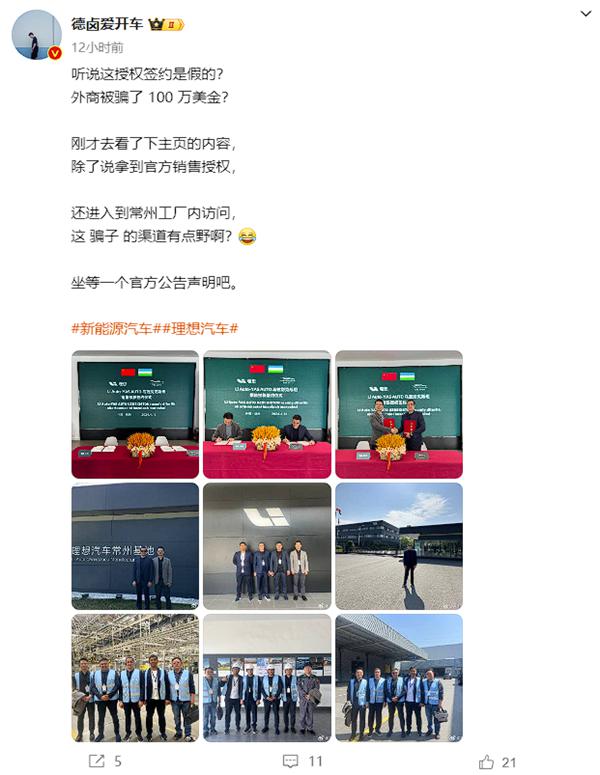View group photo outside the warehouse
The image size is (600, 775).
399,678
